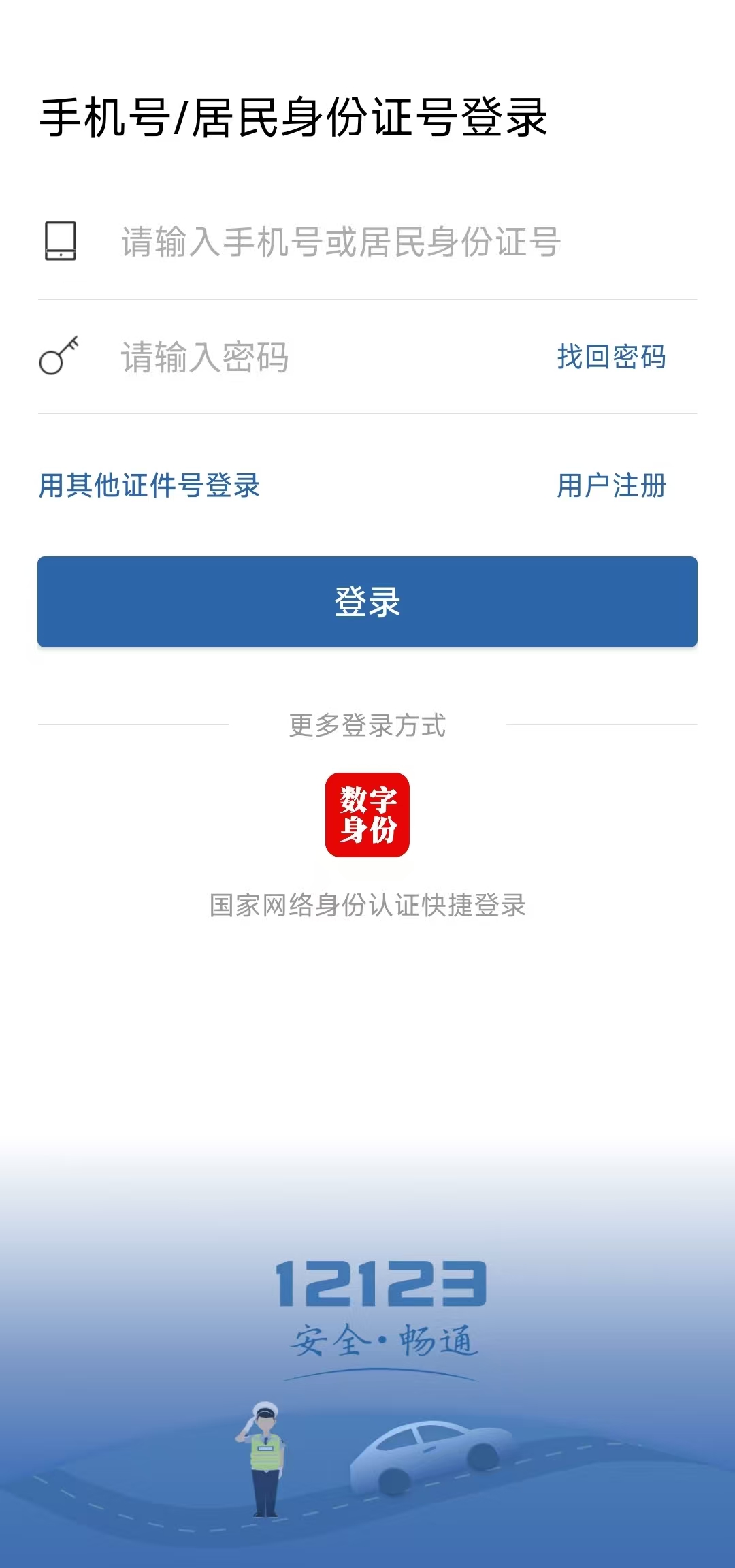
Task: Select 国家网络身份认证快捷登录 quick login option
Action: (x=367, y=904)
